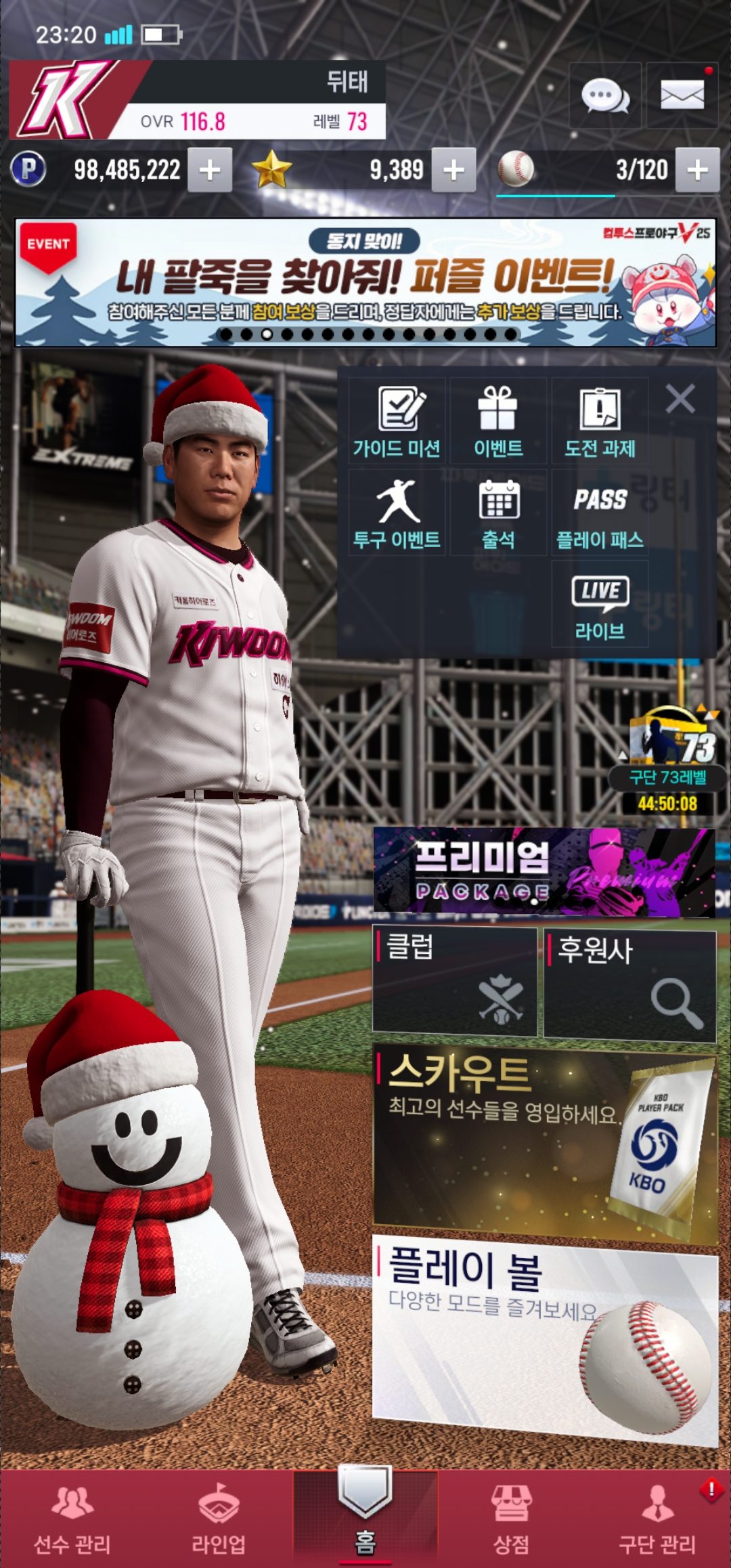Open 도전 과제

[600, 421]
